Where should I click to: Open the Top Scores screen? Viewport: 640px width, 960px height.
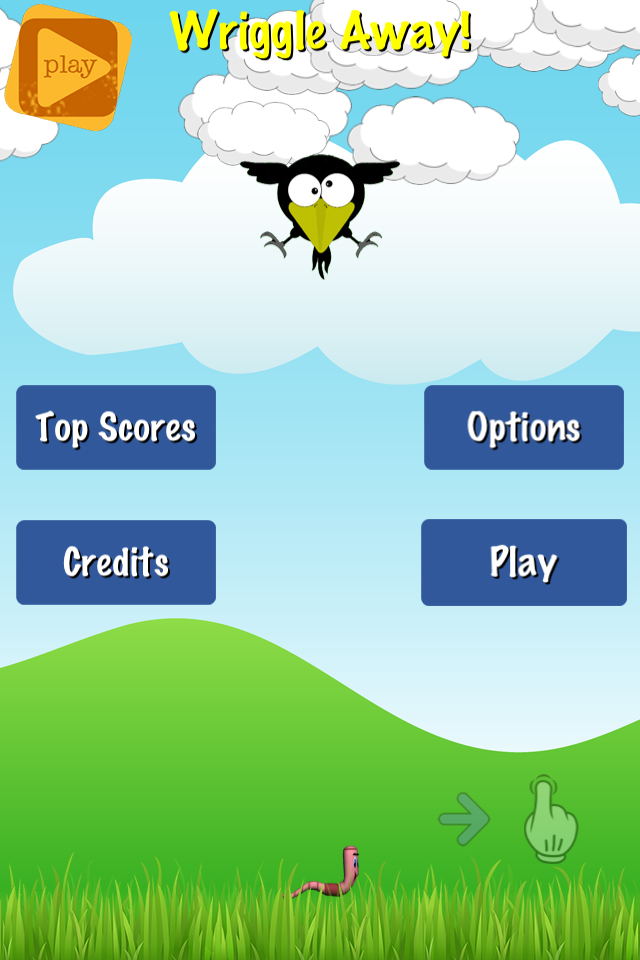116,427
